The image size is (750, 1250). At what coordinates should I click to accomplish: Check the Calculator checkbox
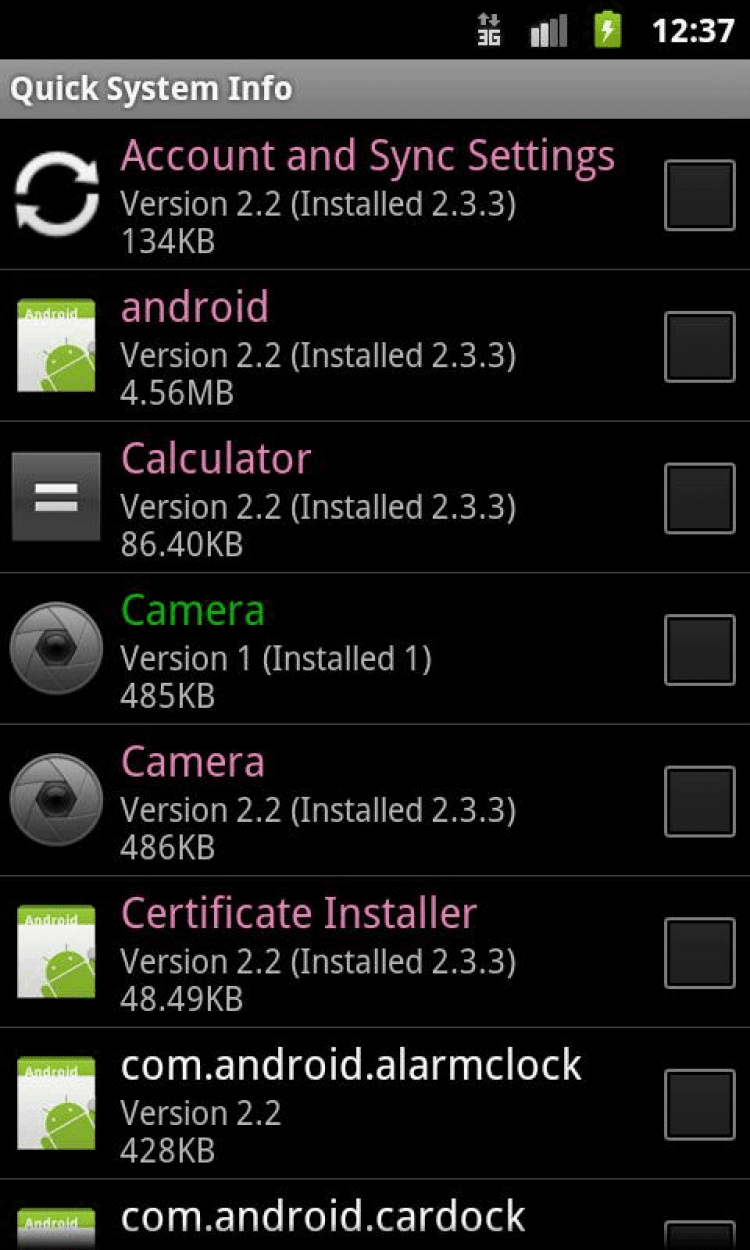click(x=700, y=499)
